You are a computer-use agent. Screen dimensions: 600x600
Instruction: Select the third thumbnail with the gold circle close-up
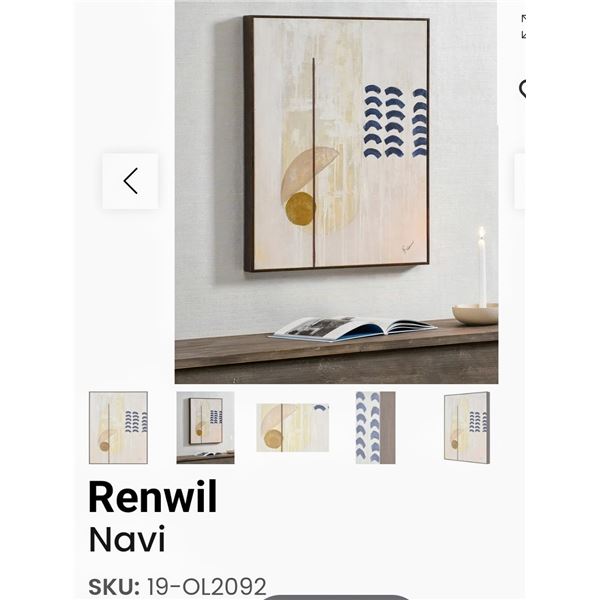[x=292, y=427]
